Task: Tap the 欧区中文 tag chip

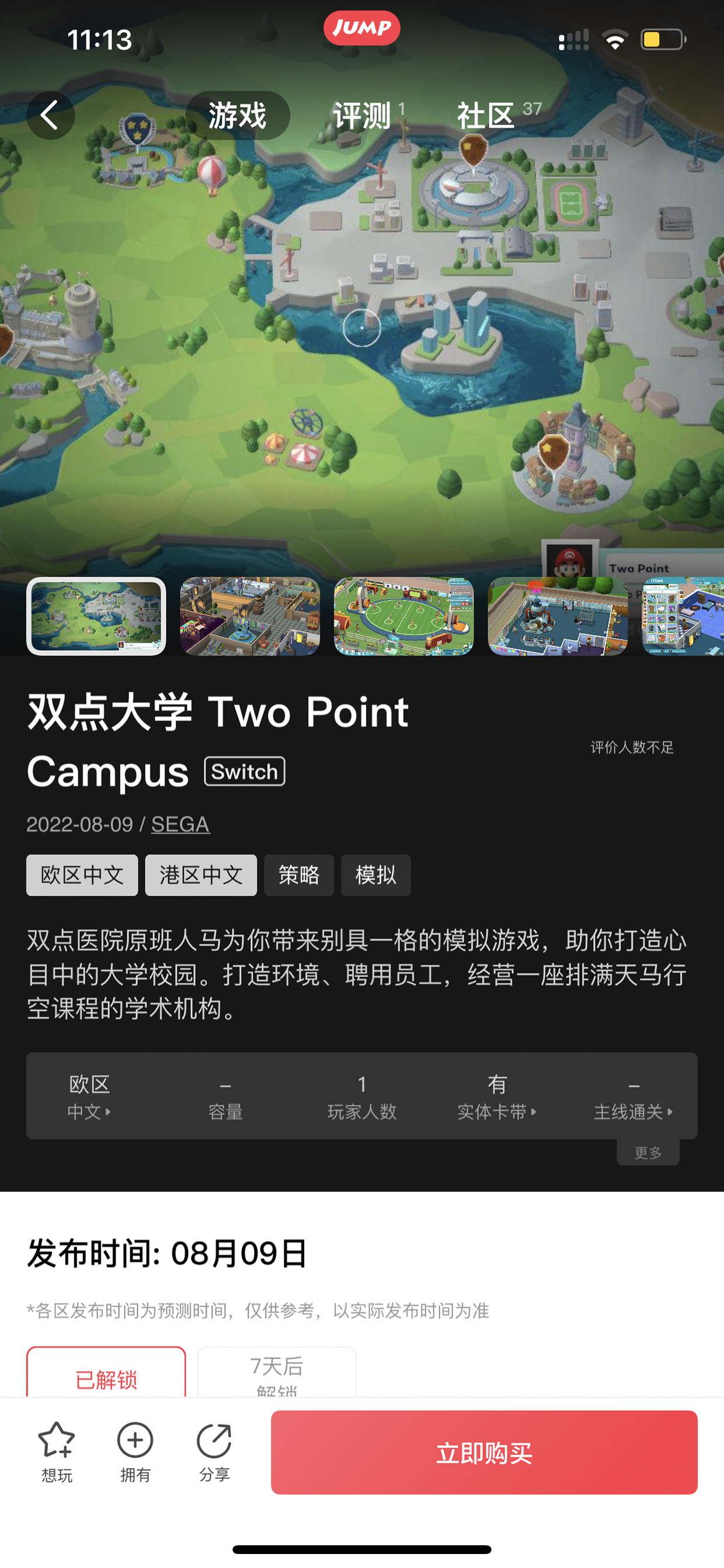Action: click(82, 875)
